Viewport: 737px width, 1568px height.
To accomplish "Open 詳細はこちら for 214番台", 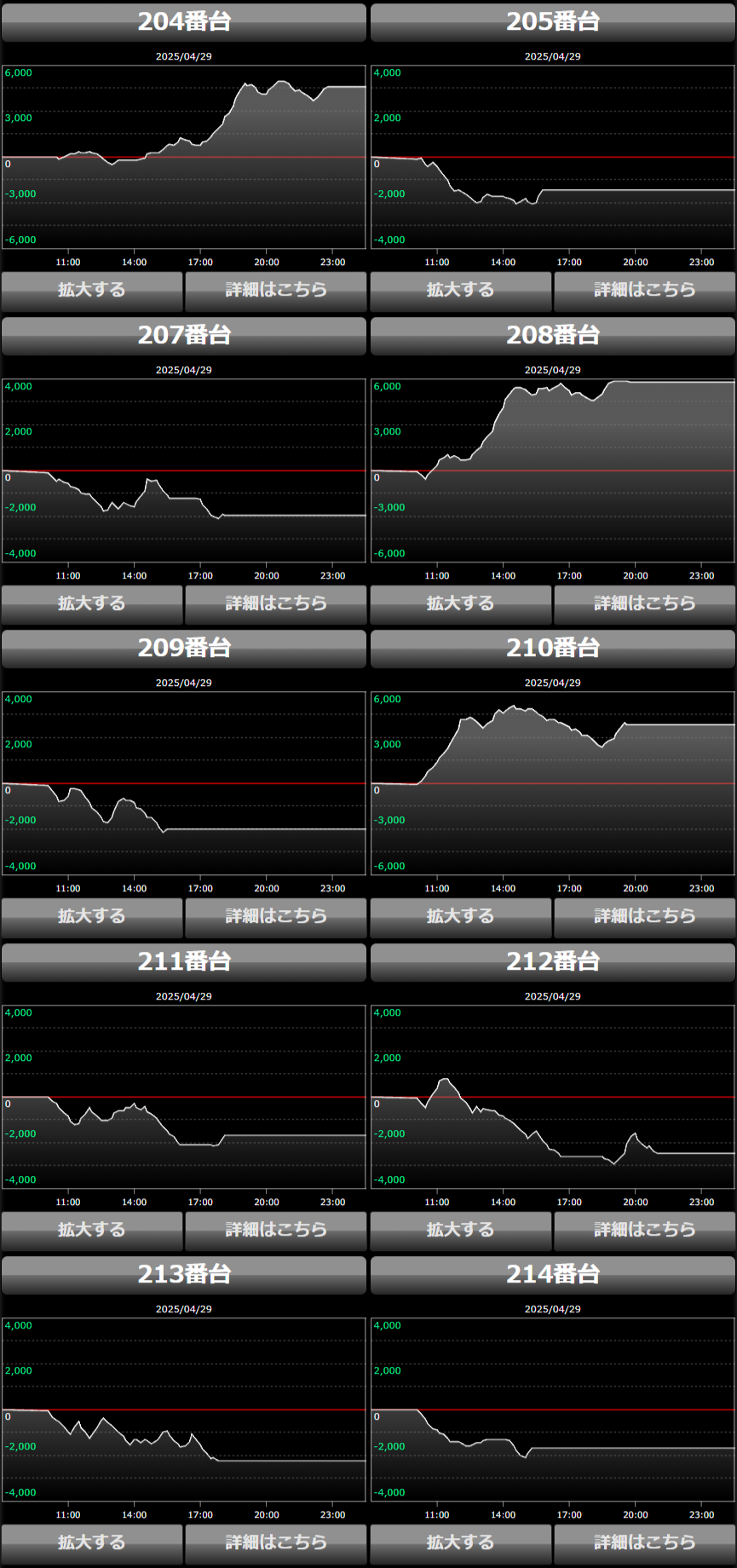I will click(x=645, y=1543).
